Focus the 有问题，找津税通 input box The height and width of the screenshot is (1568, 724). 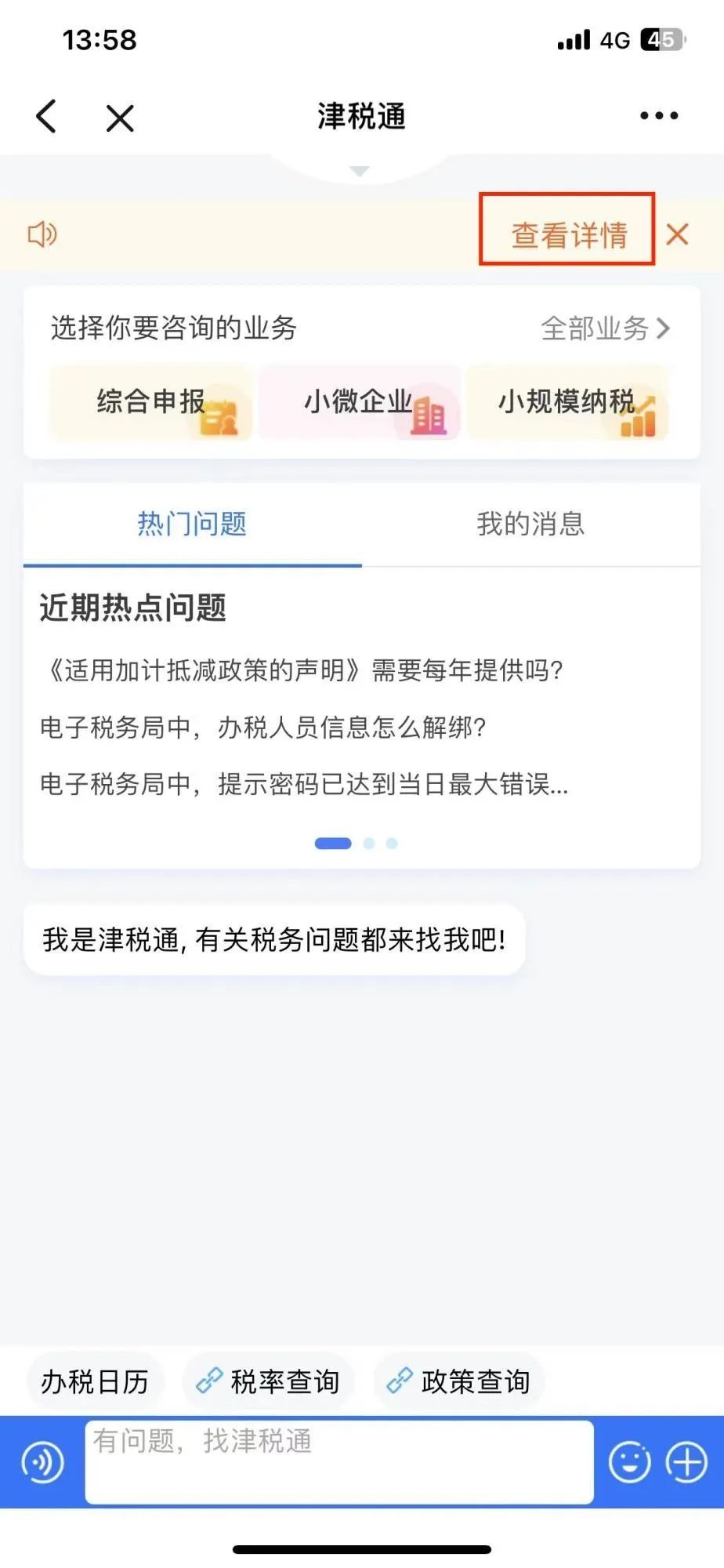[x=338, y=1461]
